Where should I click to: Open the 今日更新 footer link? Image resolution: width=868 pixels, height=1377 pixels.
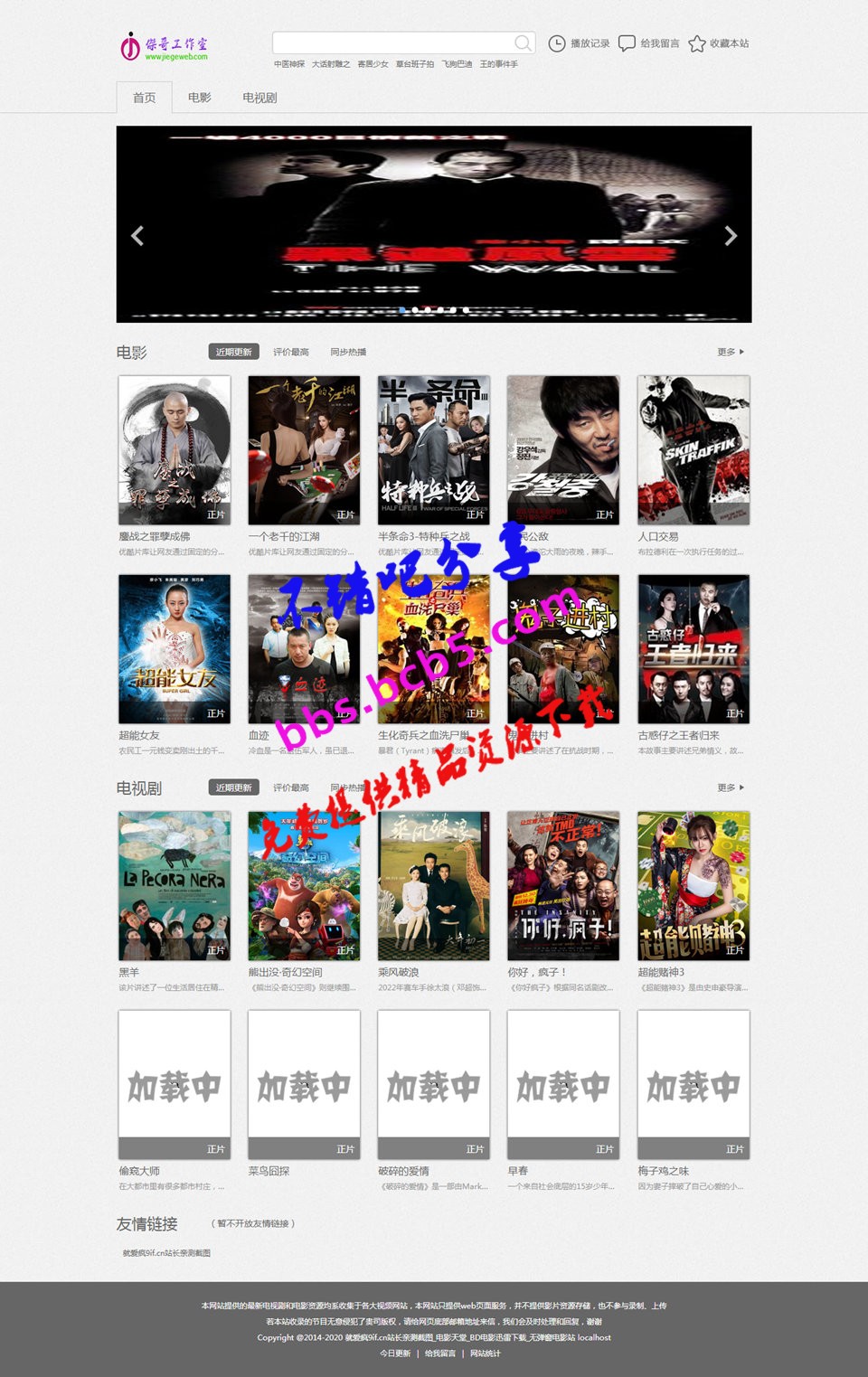tap(395, 1353)
